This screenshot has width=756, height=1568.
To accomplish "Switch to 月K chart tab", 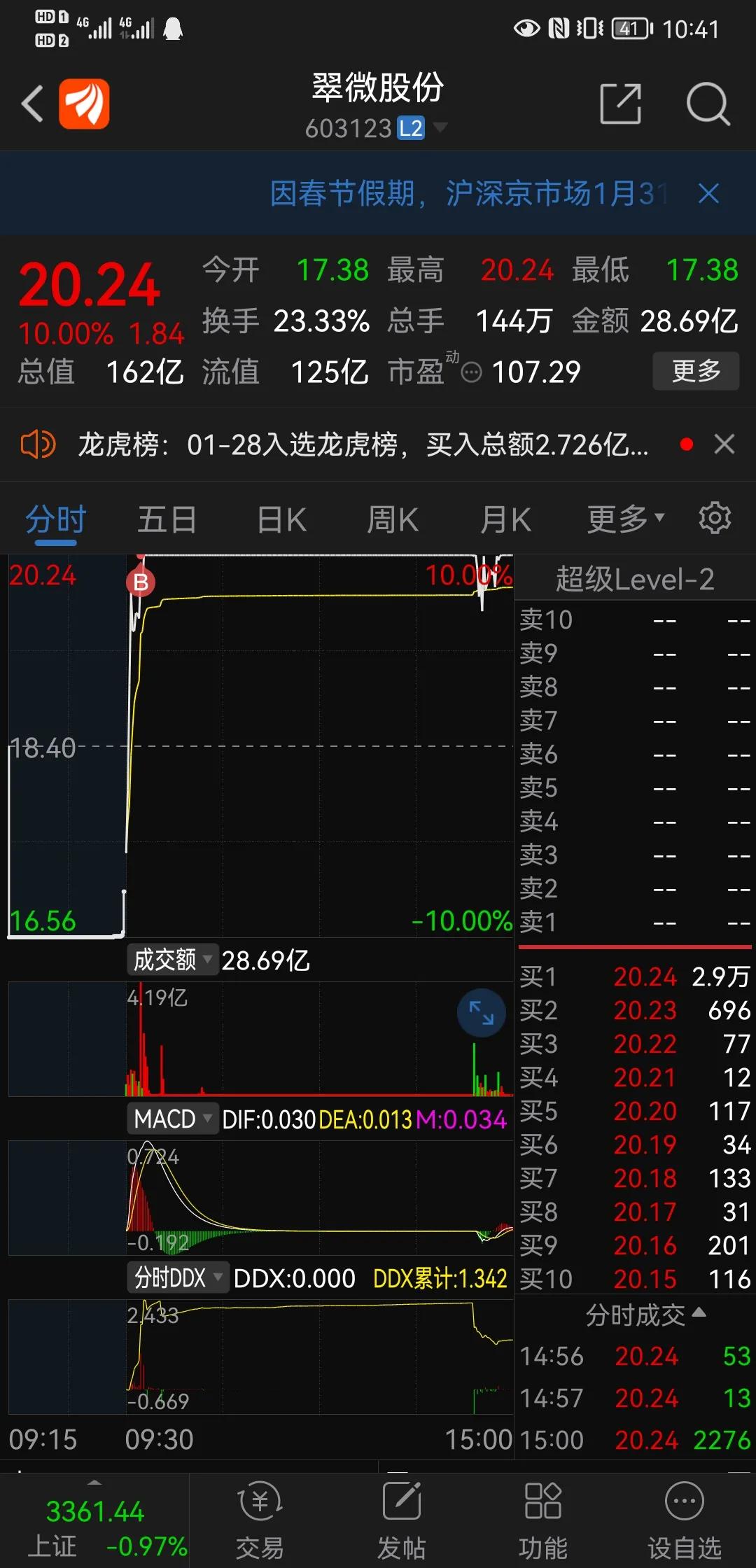I will pos(505,519).
